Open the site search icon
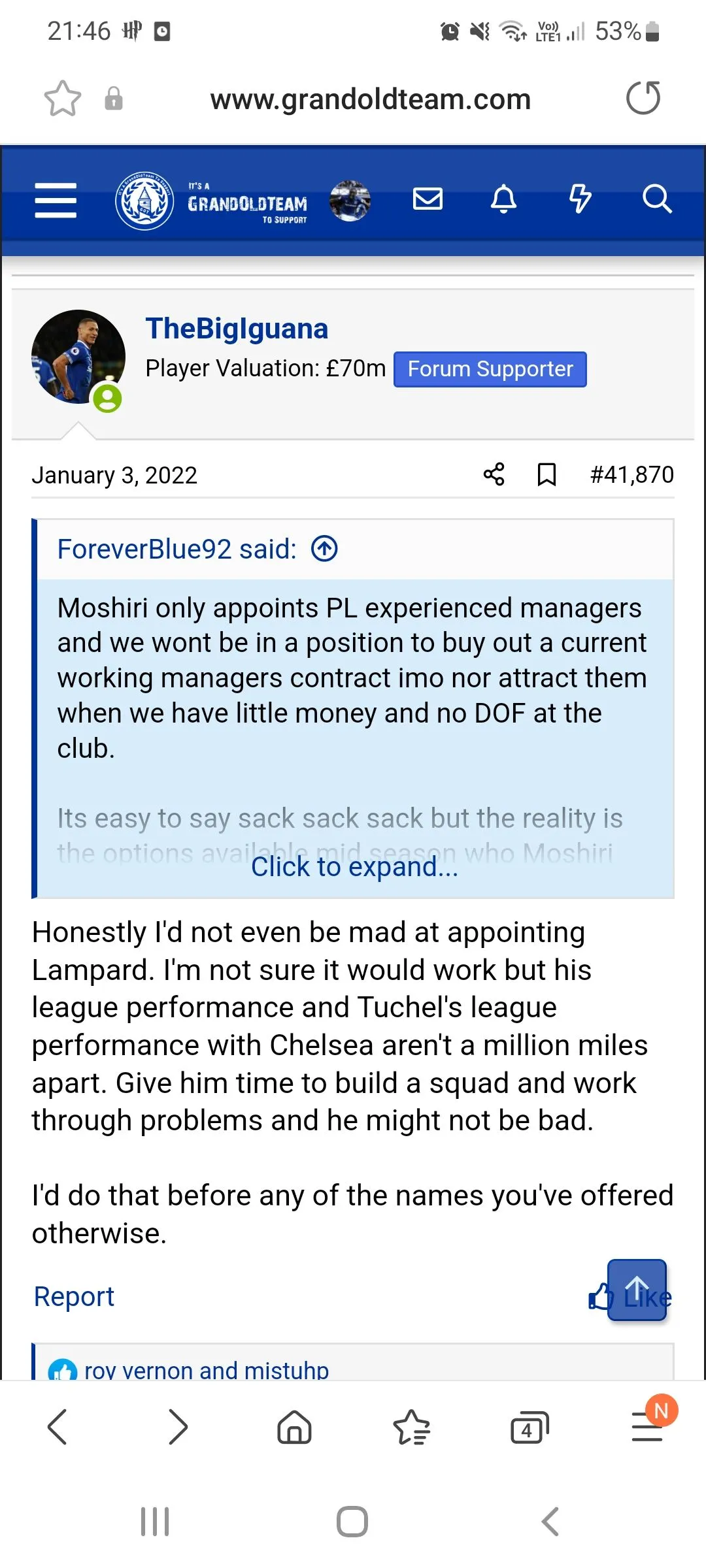This screenshot has width=706, height=1568. coord(656,199)
